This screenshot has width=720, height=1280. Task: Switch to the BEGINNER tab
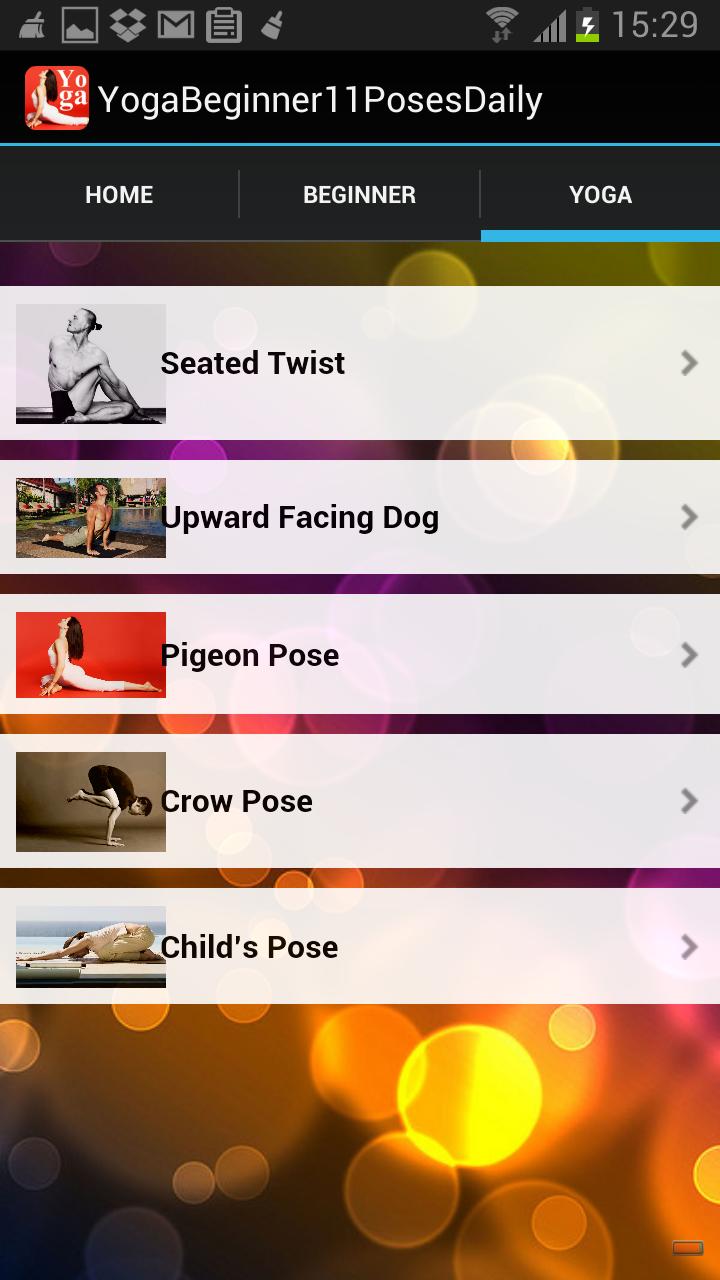(359, 194)
